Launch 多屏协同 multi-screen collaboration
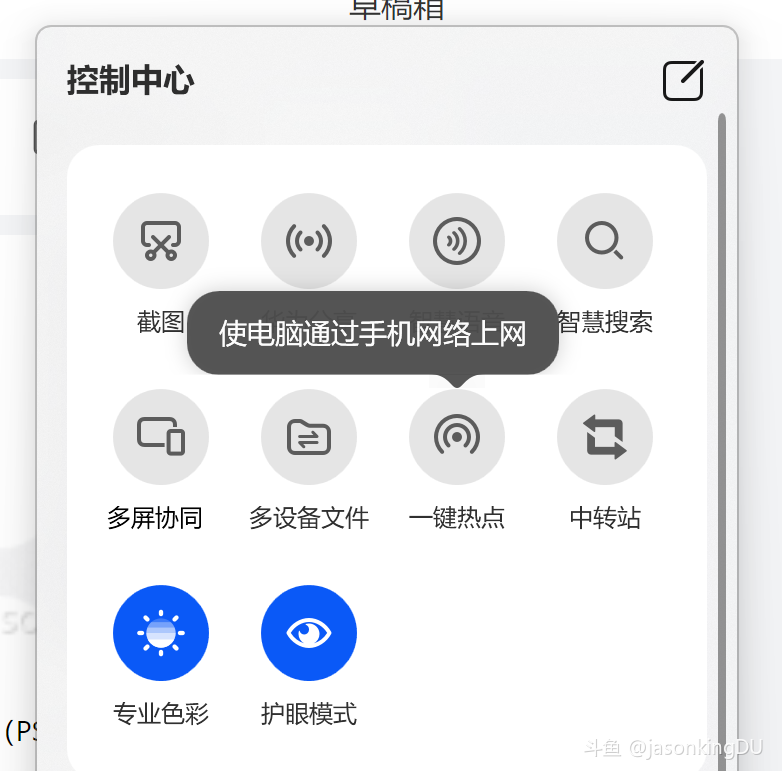 (161, 437)
